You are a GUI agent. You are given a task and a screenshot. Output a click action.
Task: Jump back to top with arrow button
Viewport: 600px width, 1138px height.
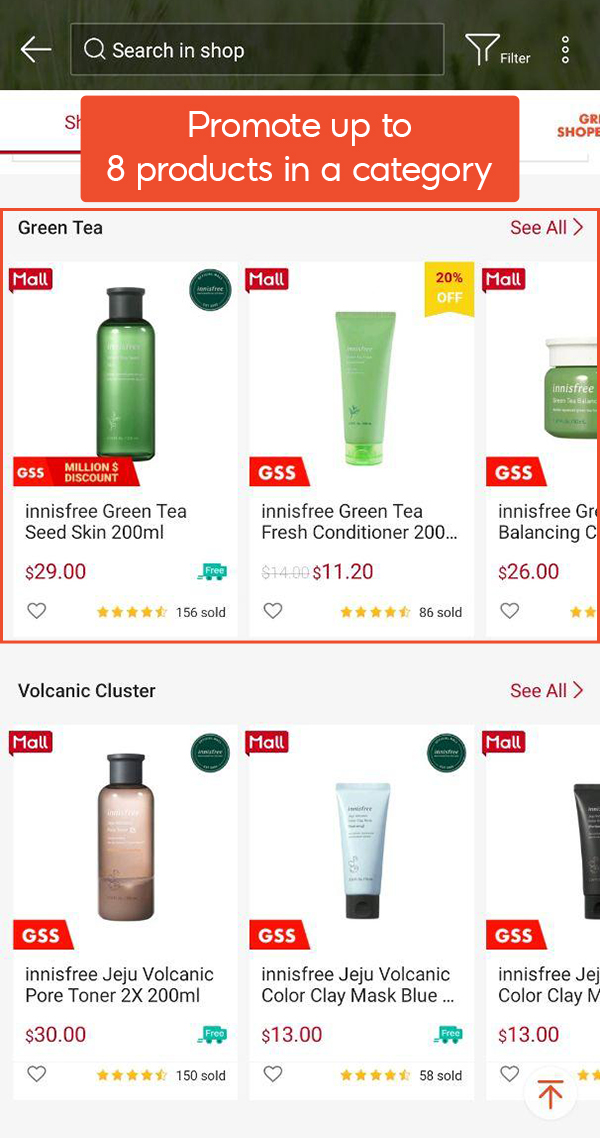coord(550,1094)
